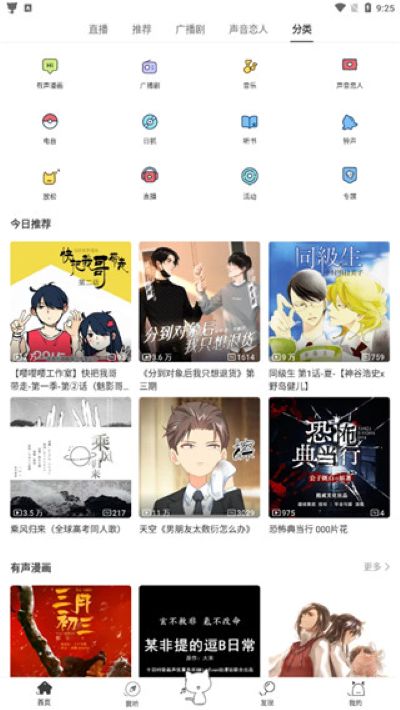Open the 活动 category icon
Image resolution: width=400 pixels, height=710 pixels.
(250, 183)
